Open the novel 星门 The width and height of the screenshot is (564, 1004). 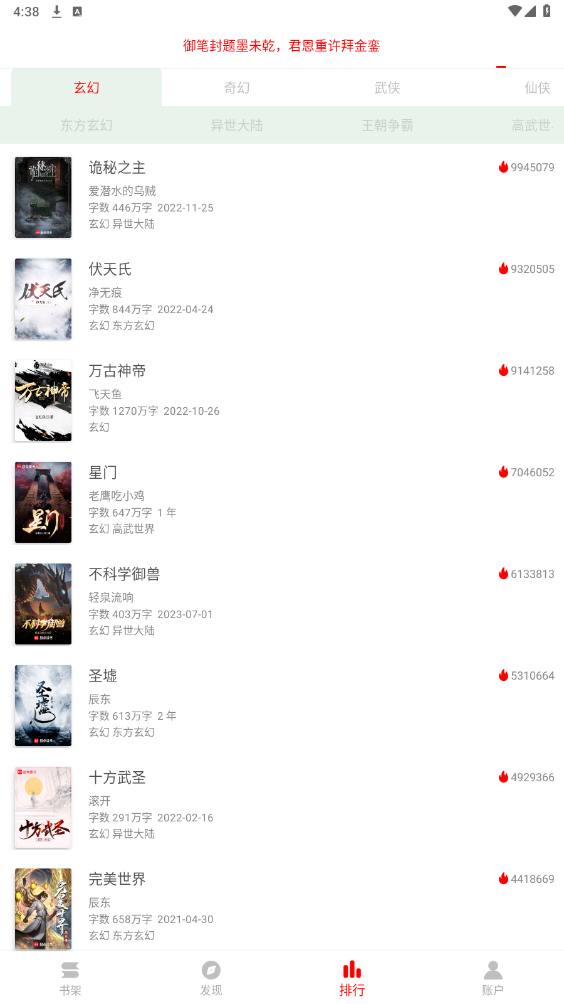282,502
